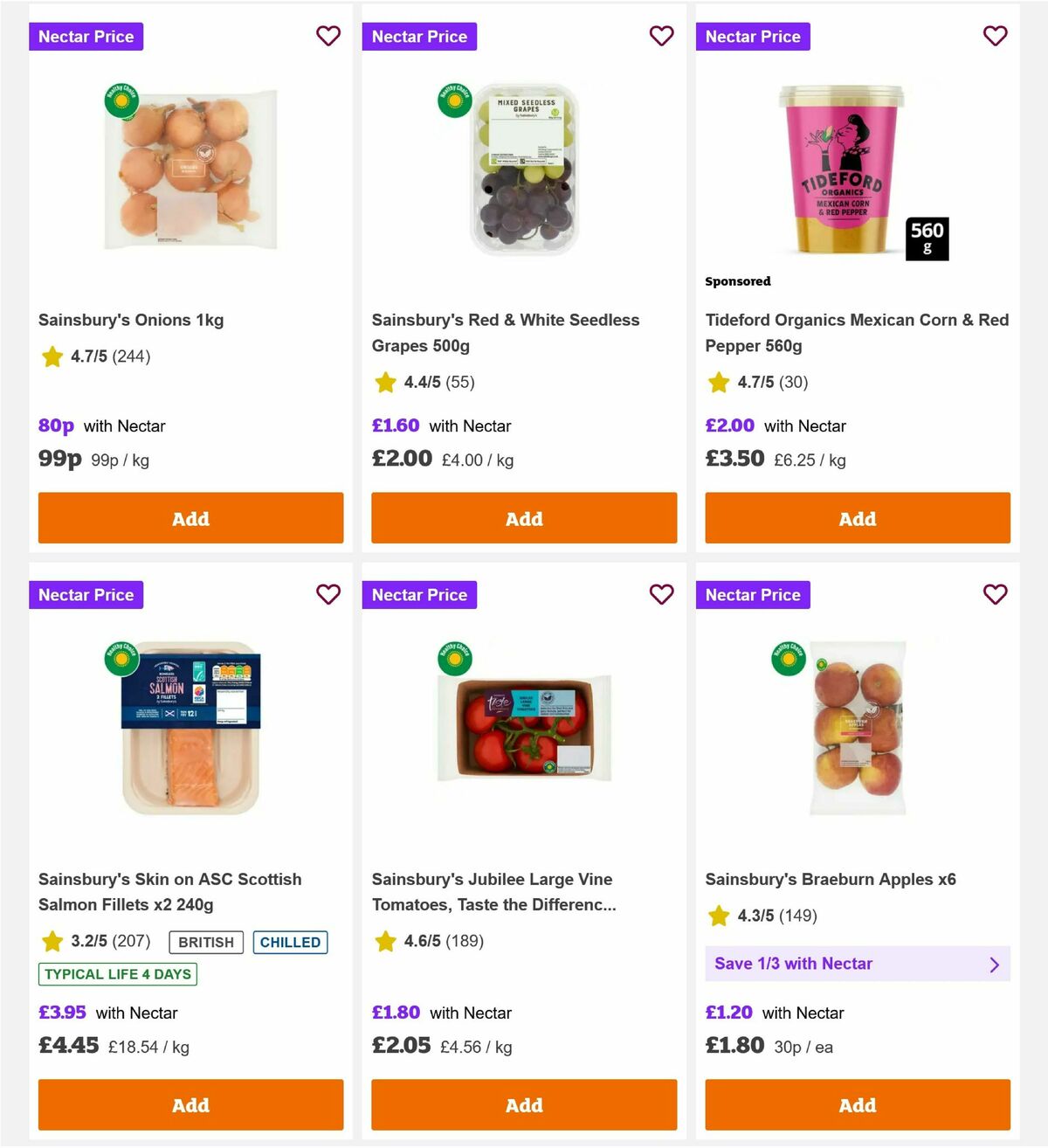Open the Braeburn Apples x6 product page
The image size is (1048, 1148).
[x=831, y=879]
